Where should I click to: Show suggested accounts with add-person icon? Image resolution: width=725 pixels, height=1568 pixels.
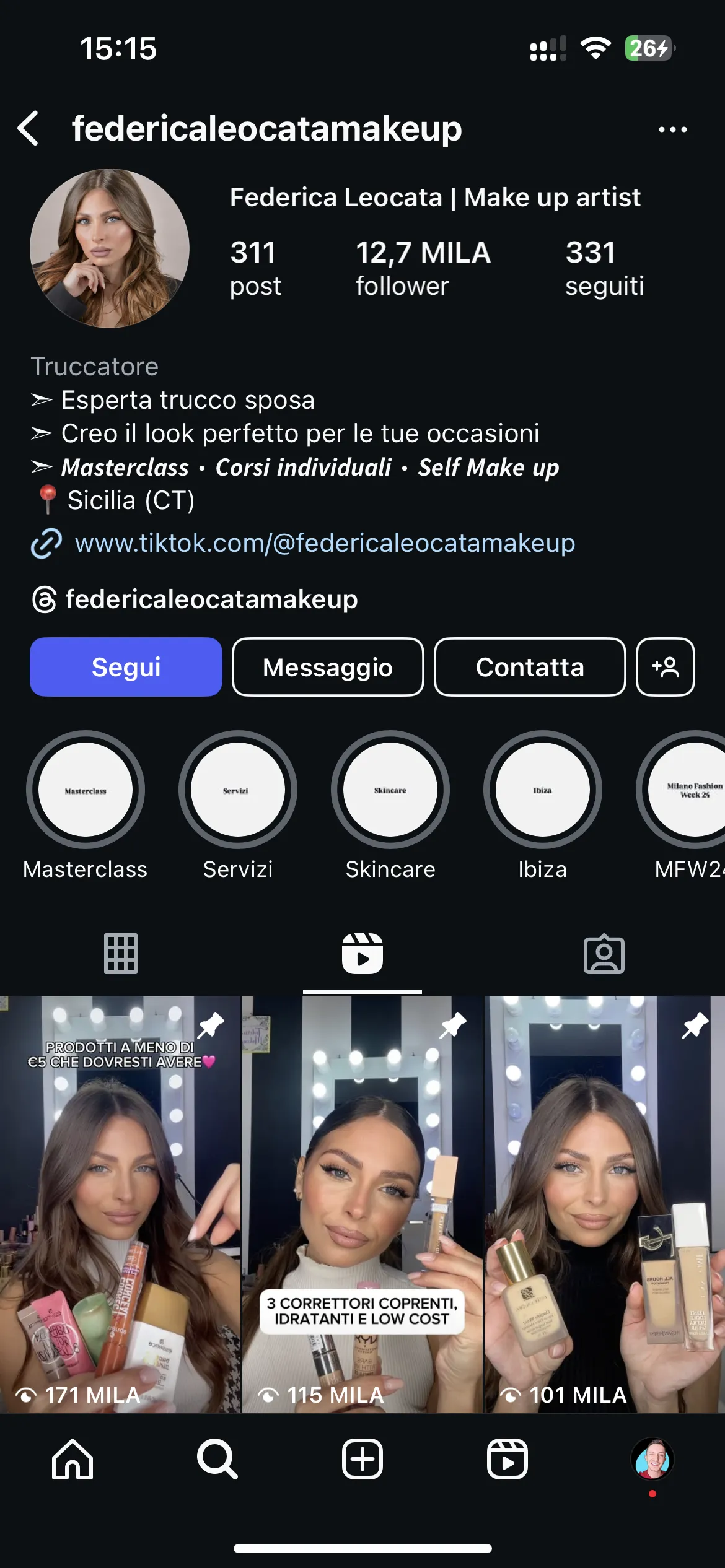pos(665,667)
